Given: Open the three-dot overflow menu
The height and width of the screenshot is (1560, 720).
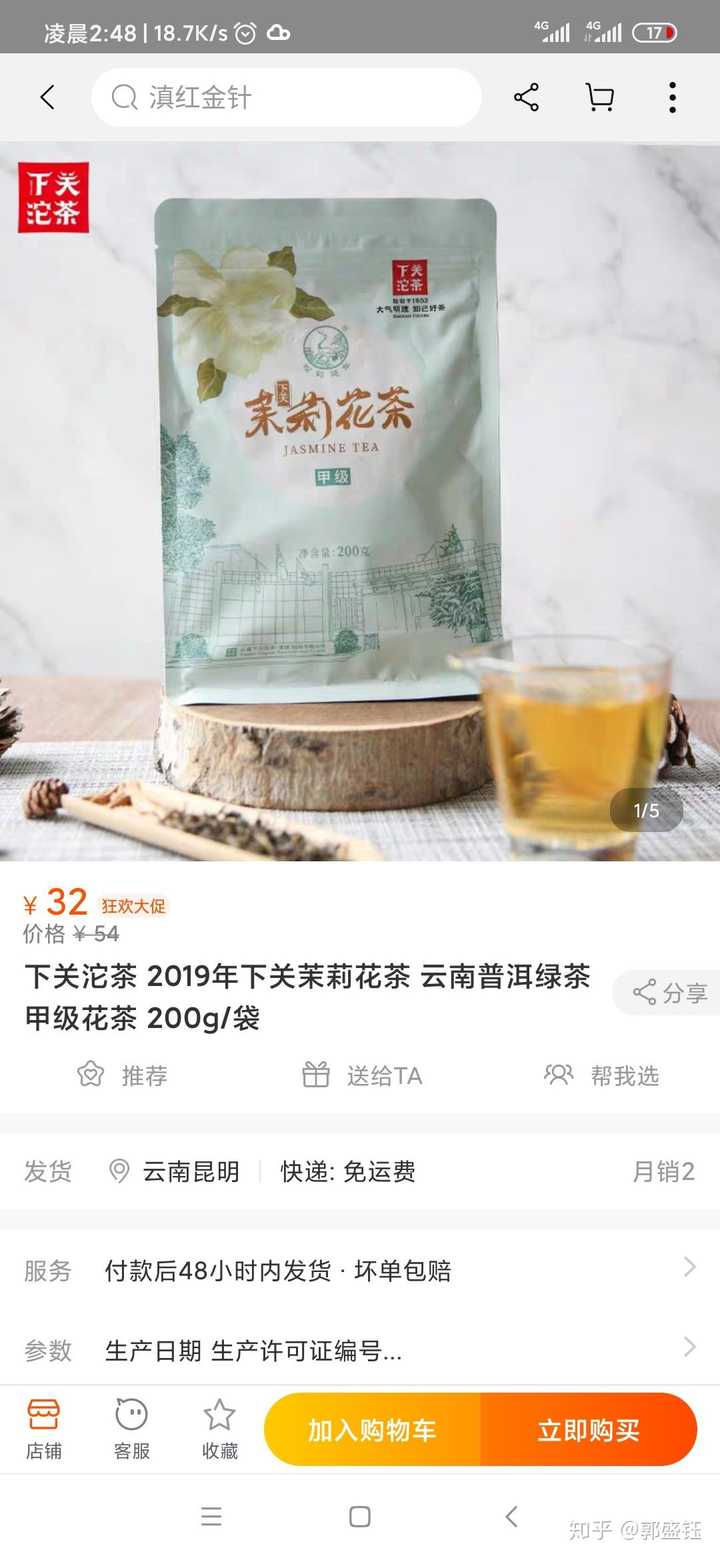Looking at the screenshot, I should coord(672,97).
